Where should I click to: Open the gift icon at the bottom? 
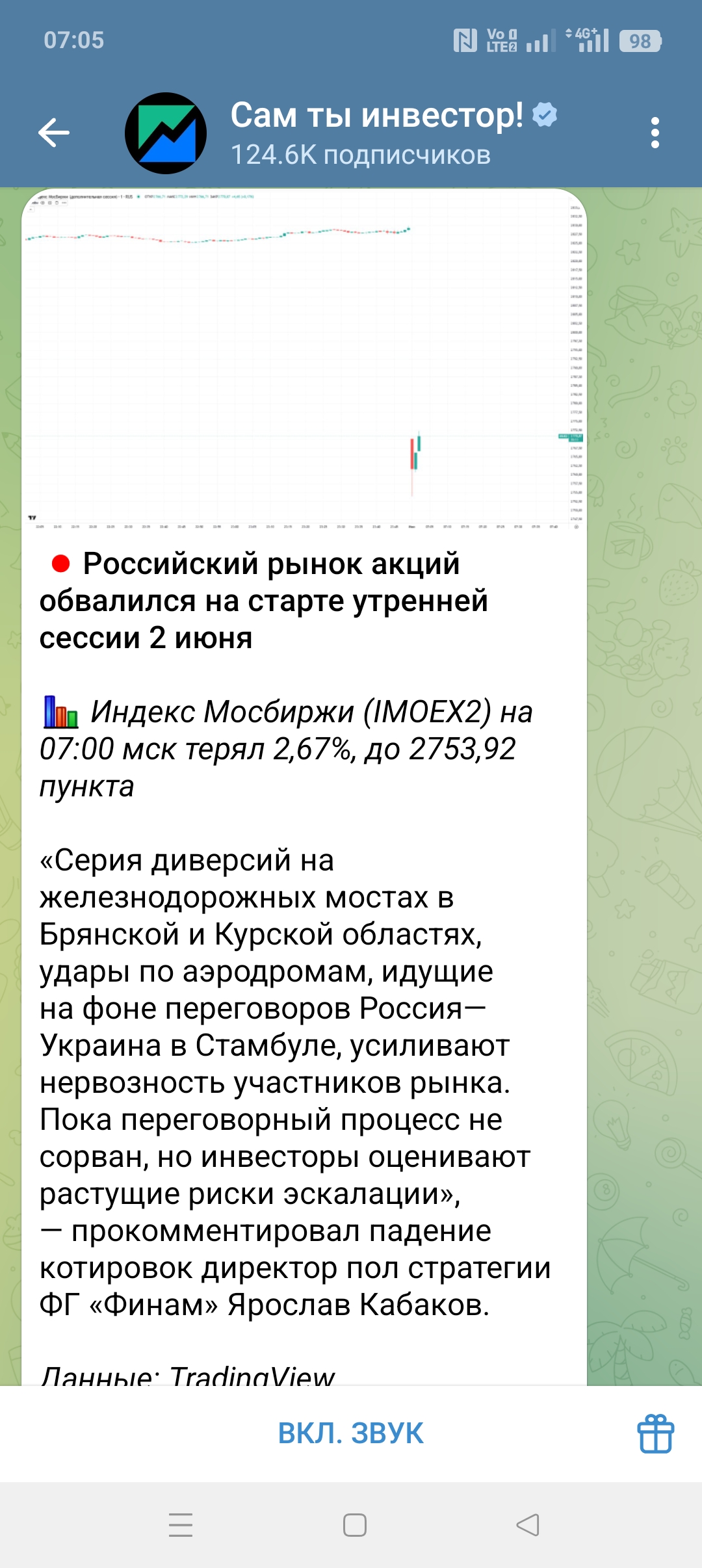tap(655, 1433)
